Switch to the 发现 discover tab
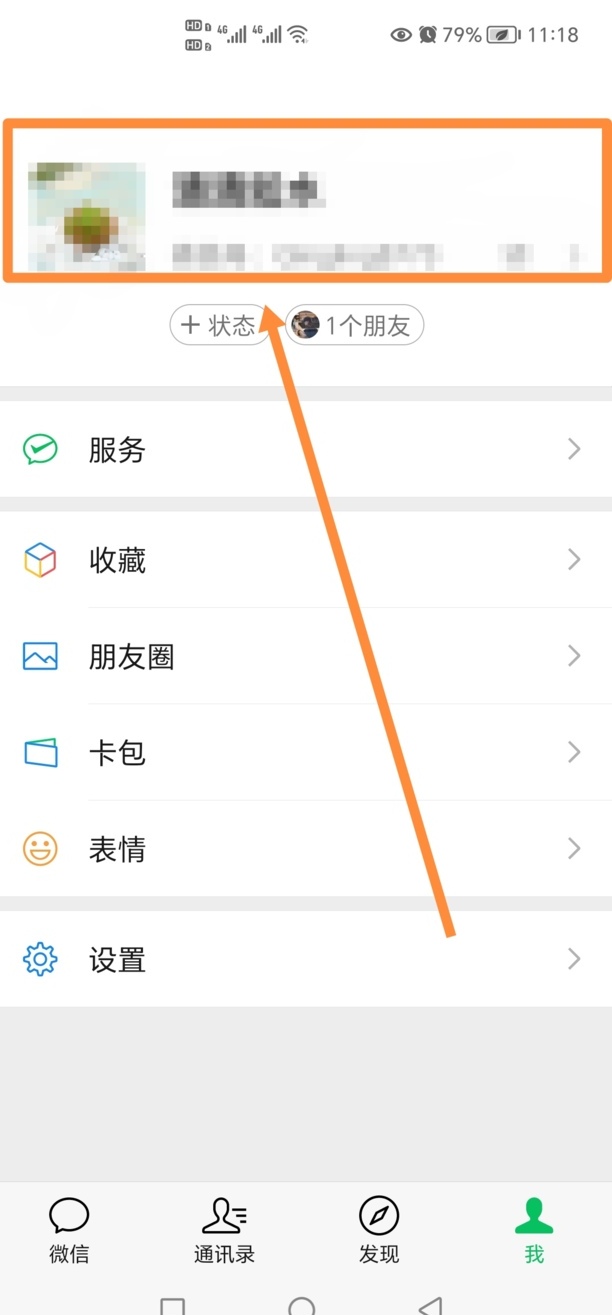Viewport: 612px width, 1315px height. (379, 1231)
